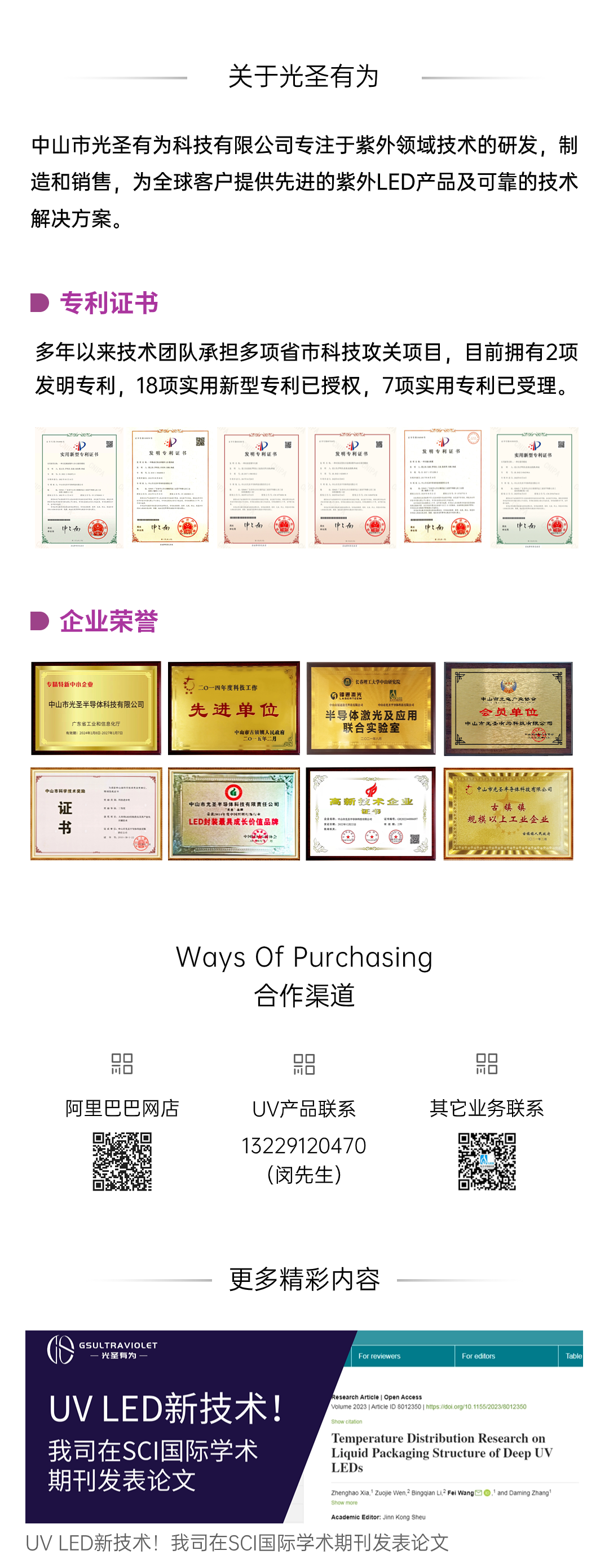Open the UV LED SCI journal paper article card
This screenshot has height=1568, width=609.
point(303,1427)
